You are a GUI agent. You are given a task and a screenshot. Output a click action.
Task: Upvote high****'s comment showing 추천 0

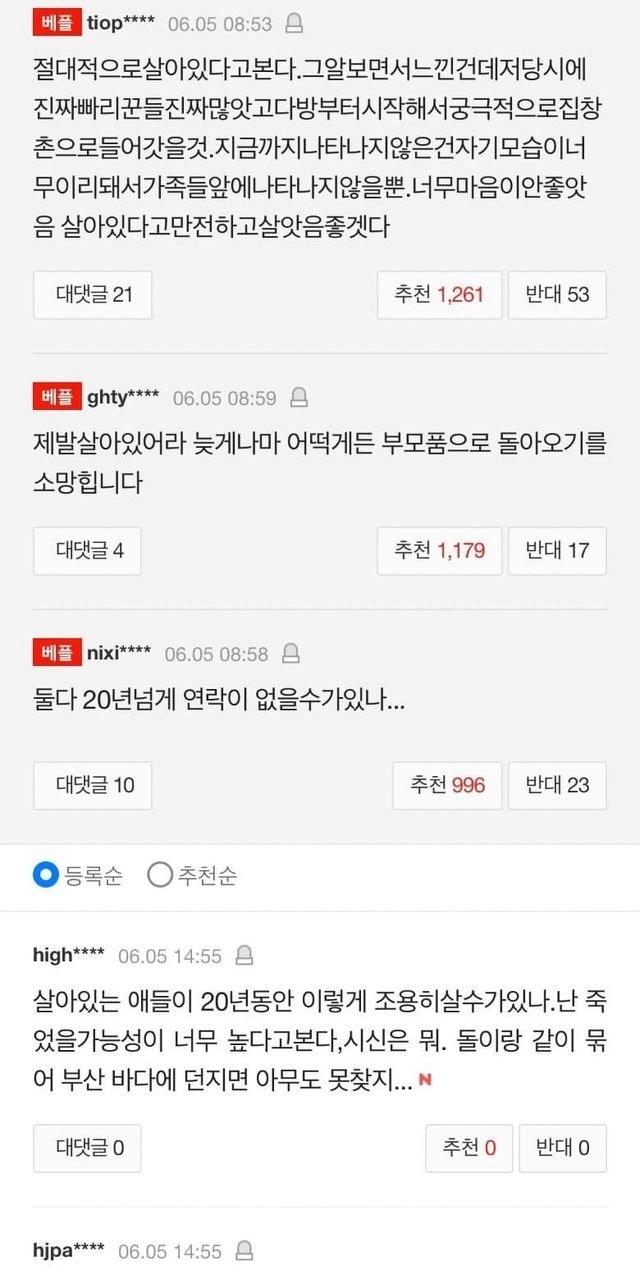coord(469,1147)
